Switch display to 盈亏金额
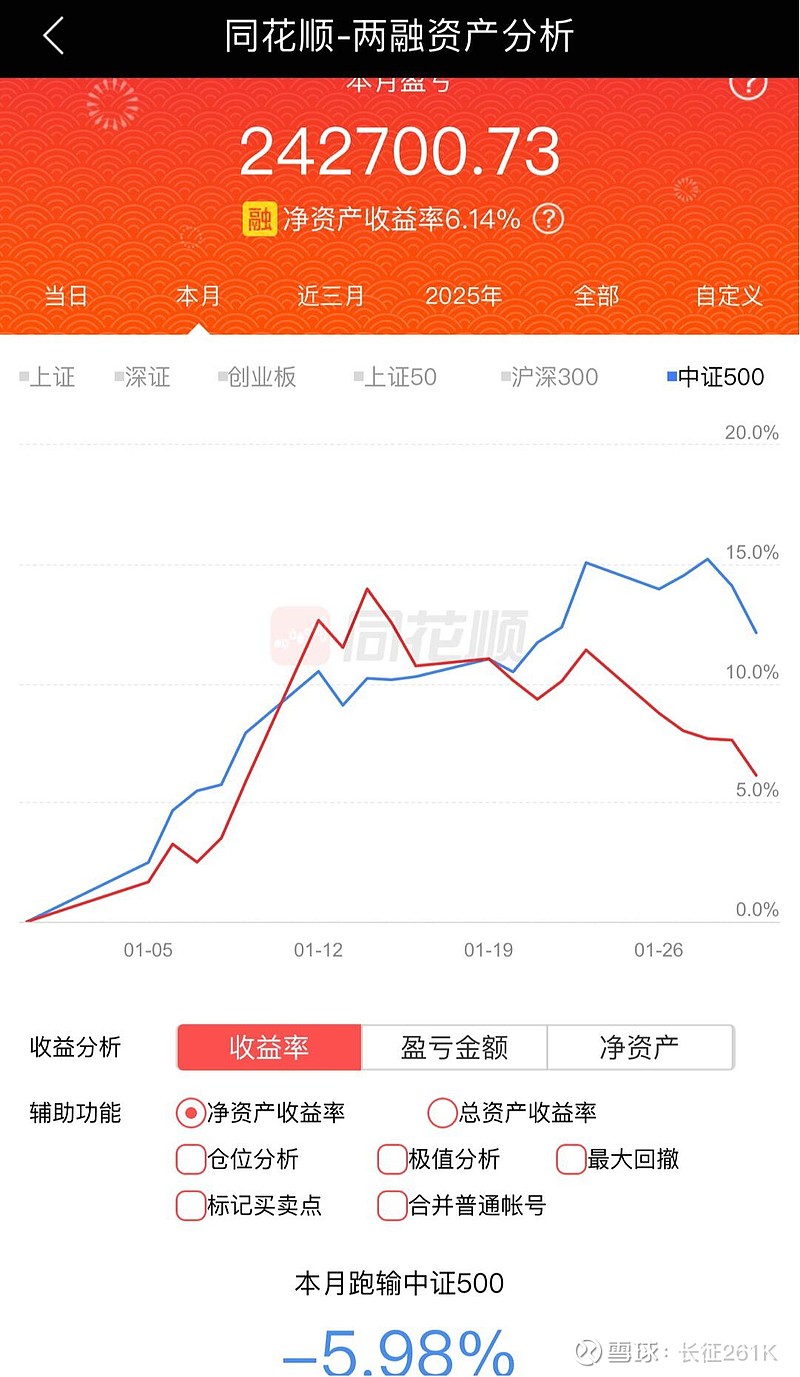Viewport: 800px width, 1377px height. click(x=455, y=1047)
